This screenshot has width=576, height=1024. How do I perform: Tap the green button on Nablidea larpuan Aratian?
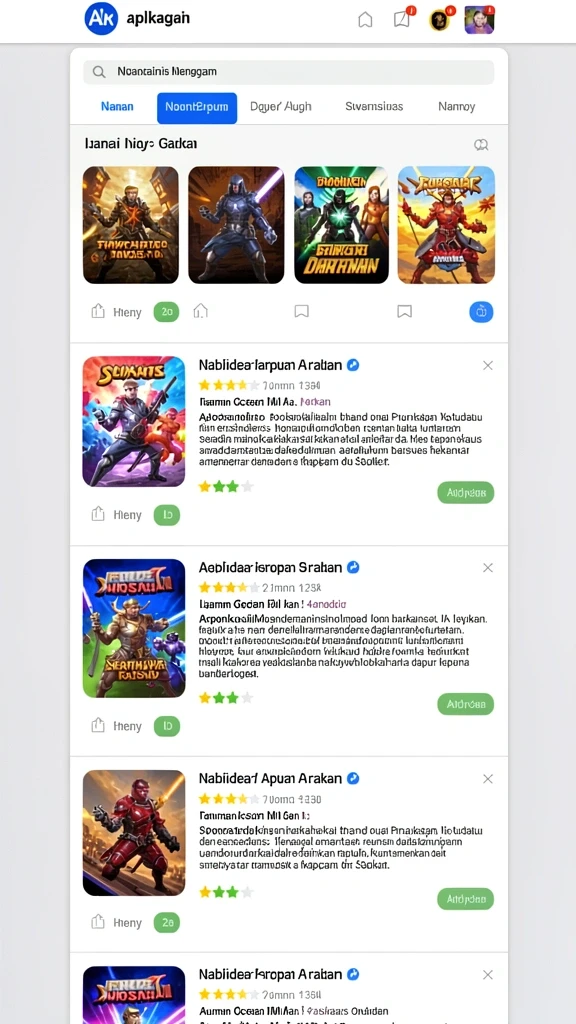click(466, 493)
